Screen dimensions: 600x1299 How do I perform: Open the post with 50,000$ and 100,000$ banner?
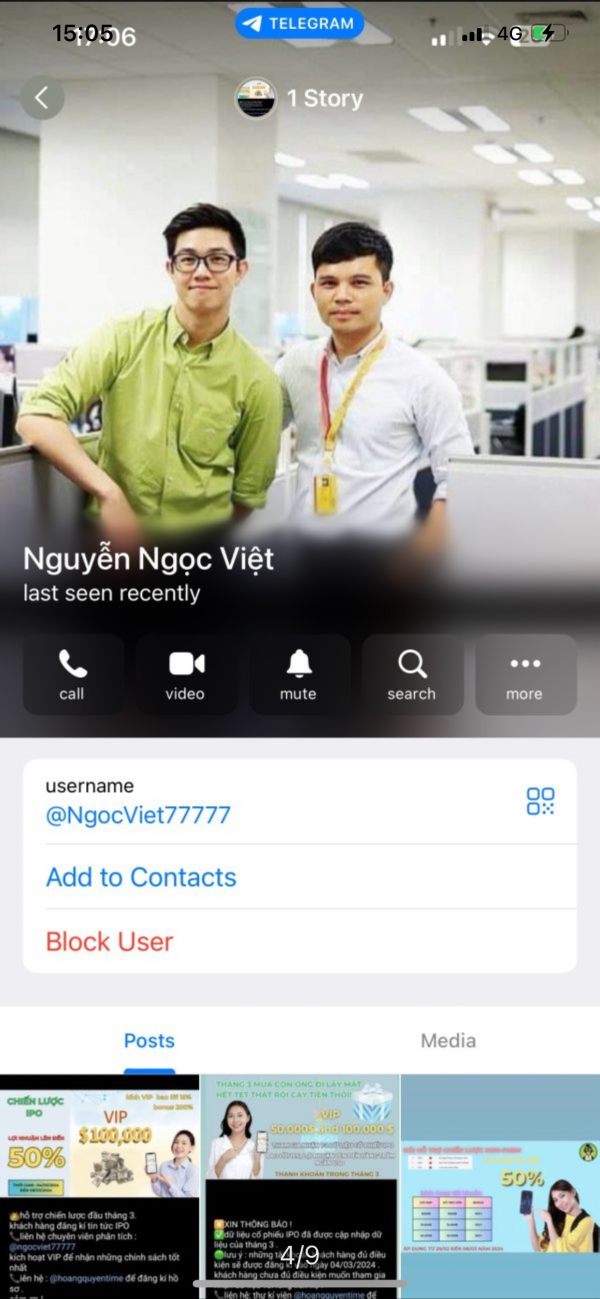point(300,1186)
